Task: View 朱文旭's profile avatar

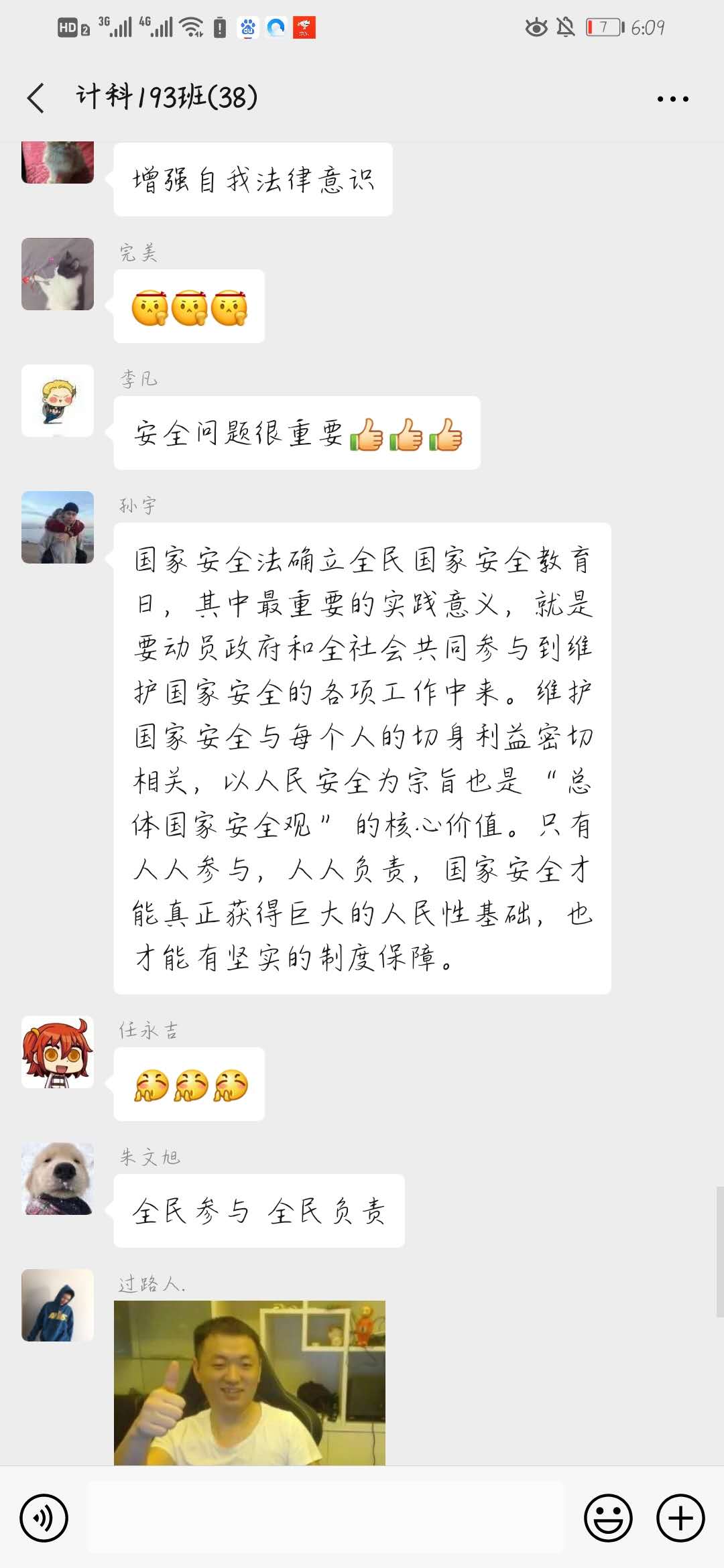Action: [58, 1179]
